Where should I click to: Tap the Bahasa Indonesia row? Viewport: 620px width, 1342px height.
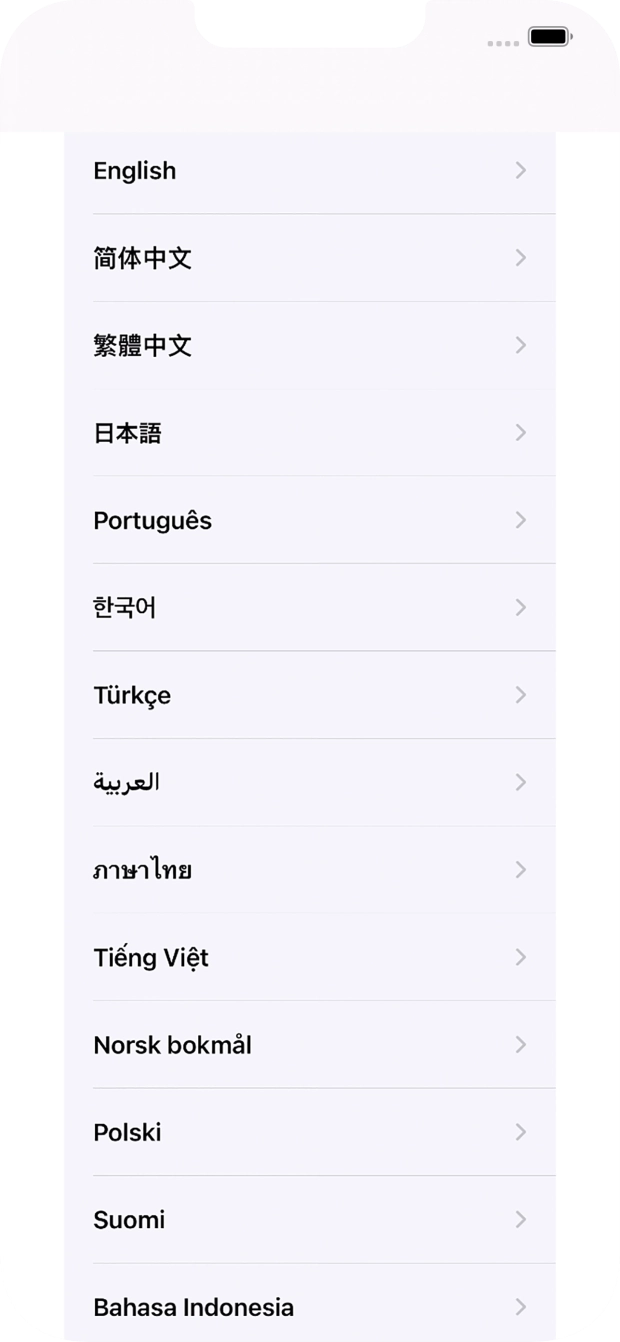(x=310, y=1307)
